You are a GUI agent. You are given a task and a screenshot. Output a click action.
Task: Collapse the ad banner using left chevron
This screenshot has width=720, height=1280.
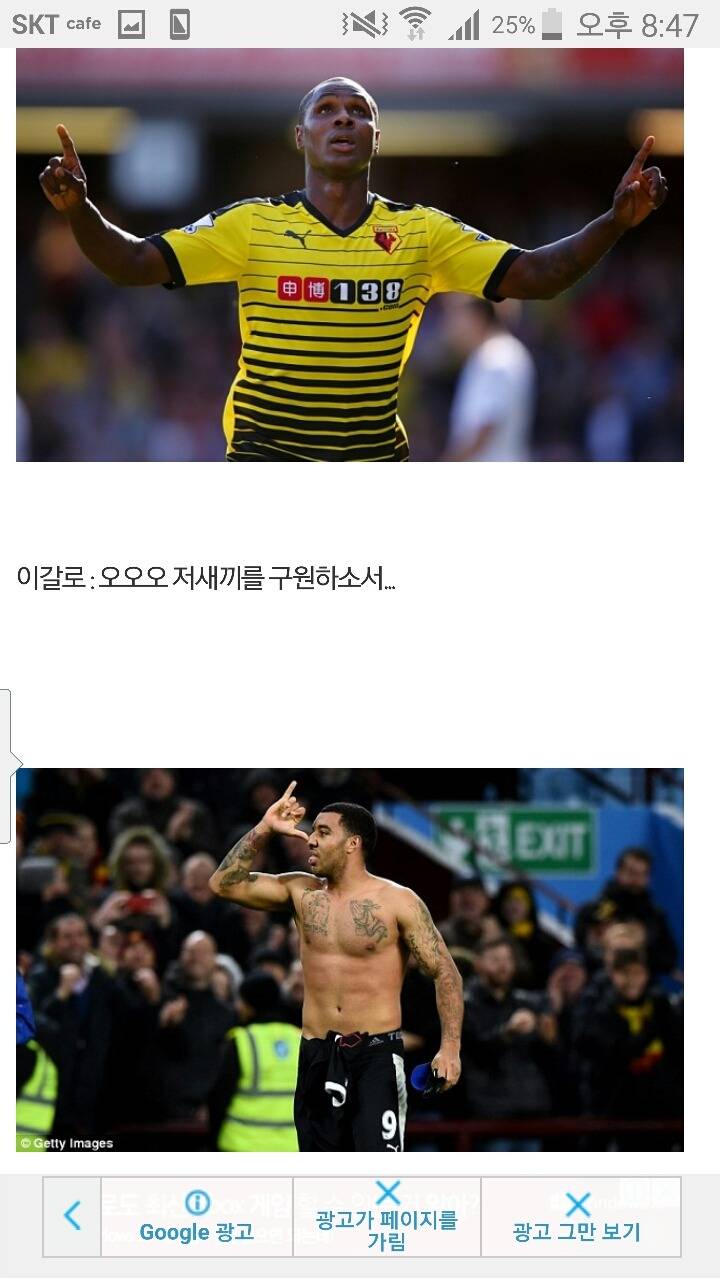70,1216
